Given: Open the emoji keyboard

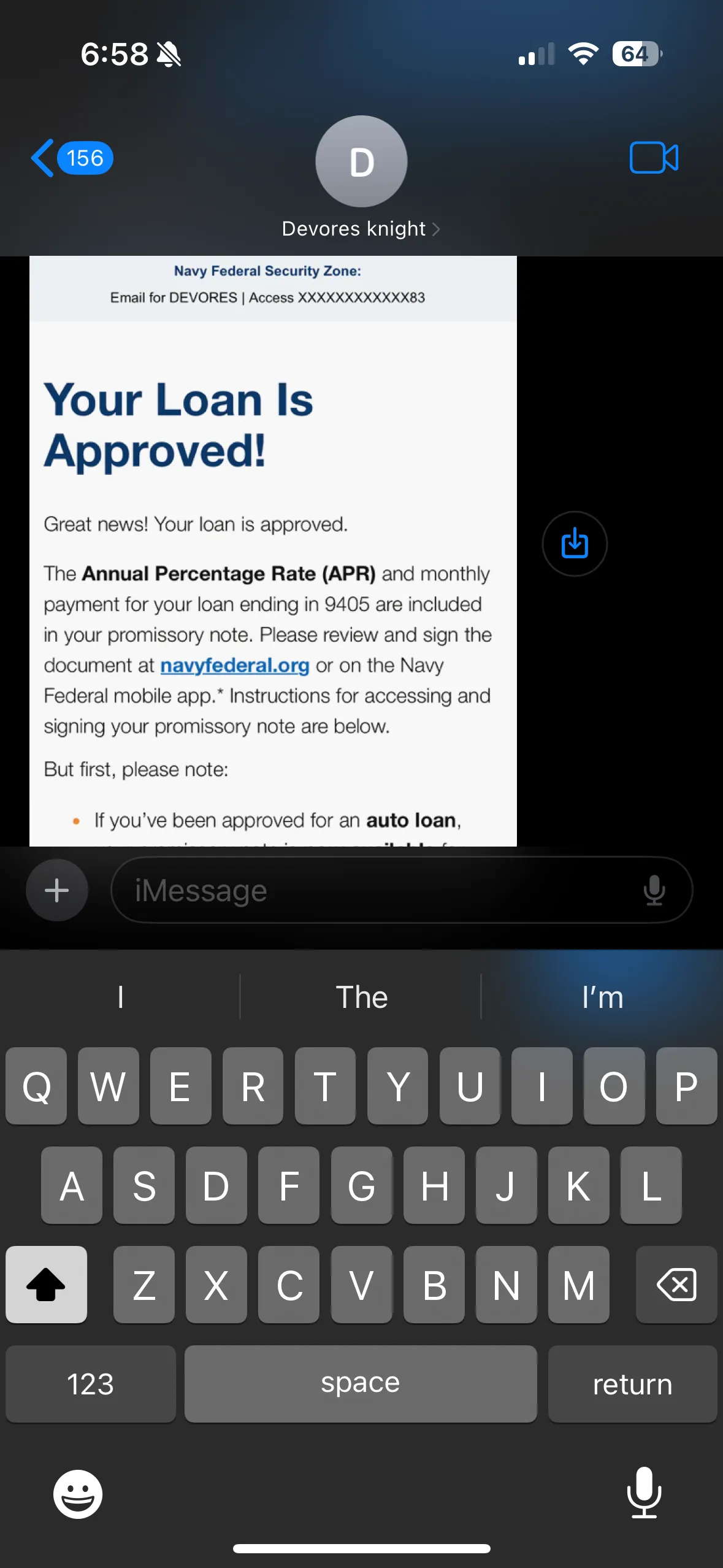Looking at the screenshot, I should pyautogui.click(x=78, y=1494).
